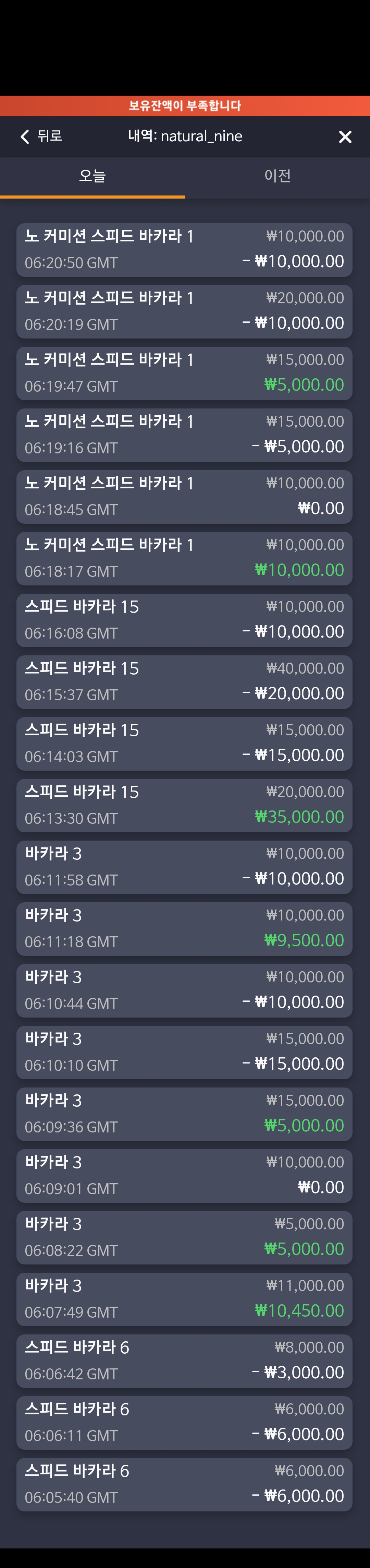Switch to the 이전 tab
Viewport: 370px width, 1568px height.
pos(277,177)
